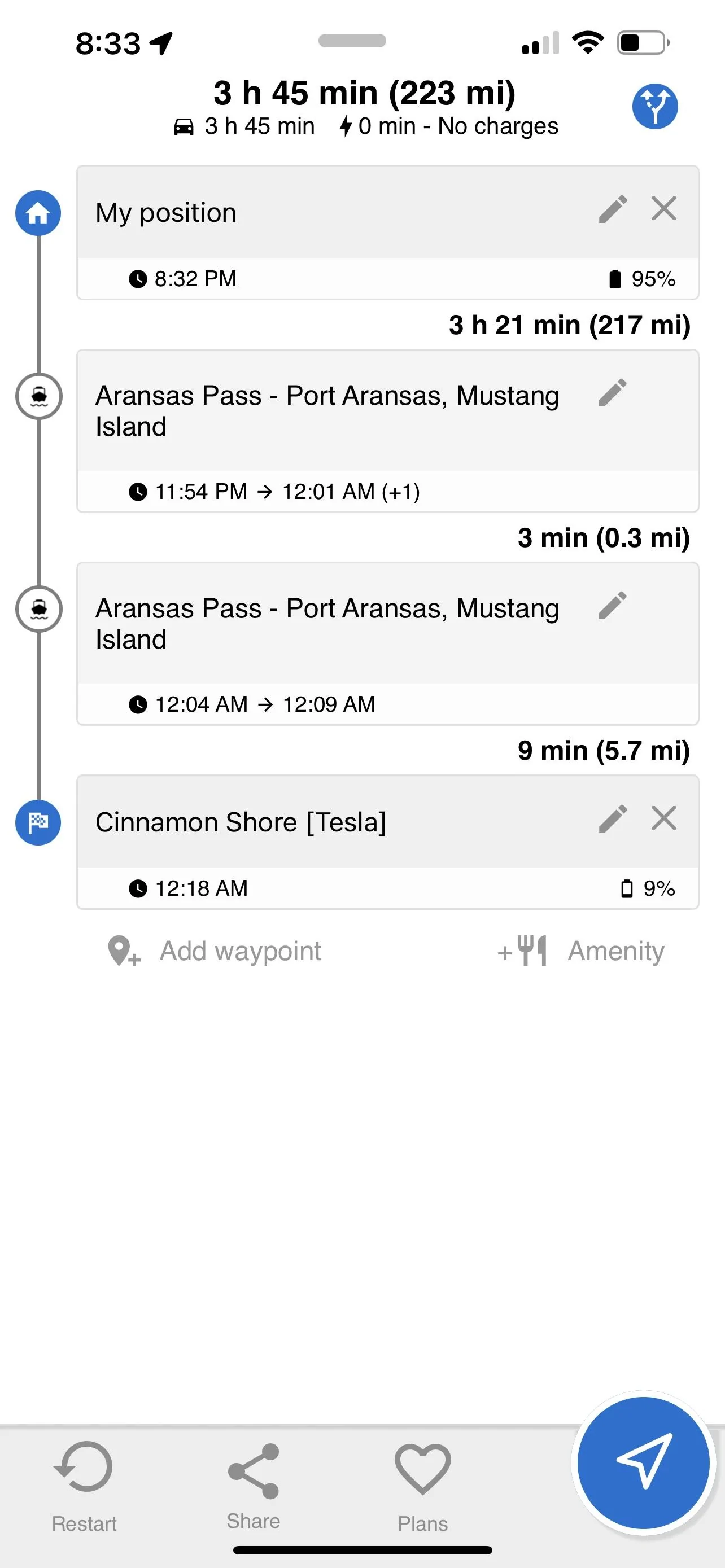725x1568 pixels.
Task: Open alternative routes with the blue routing icon
Action: 656,106
